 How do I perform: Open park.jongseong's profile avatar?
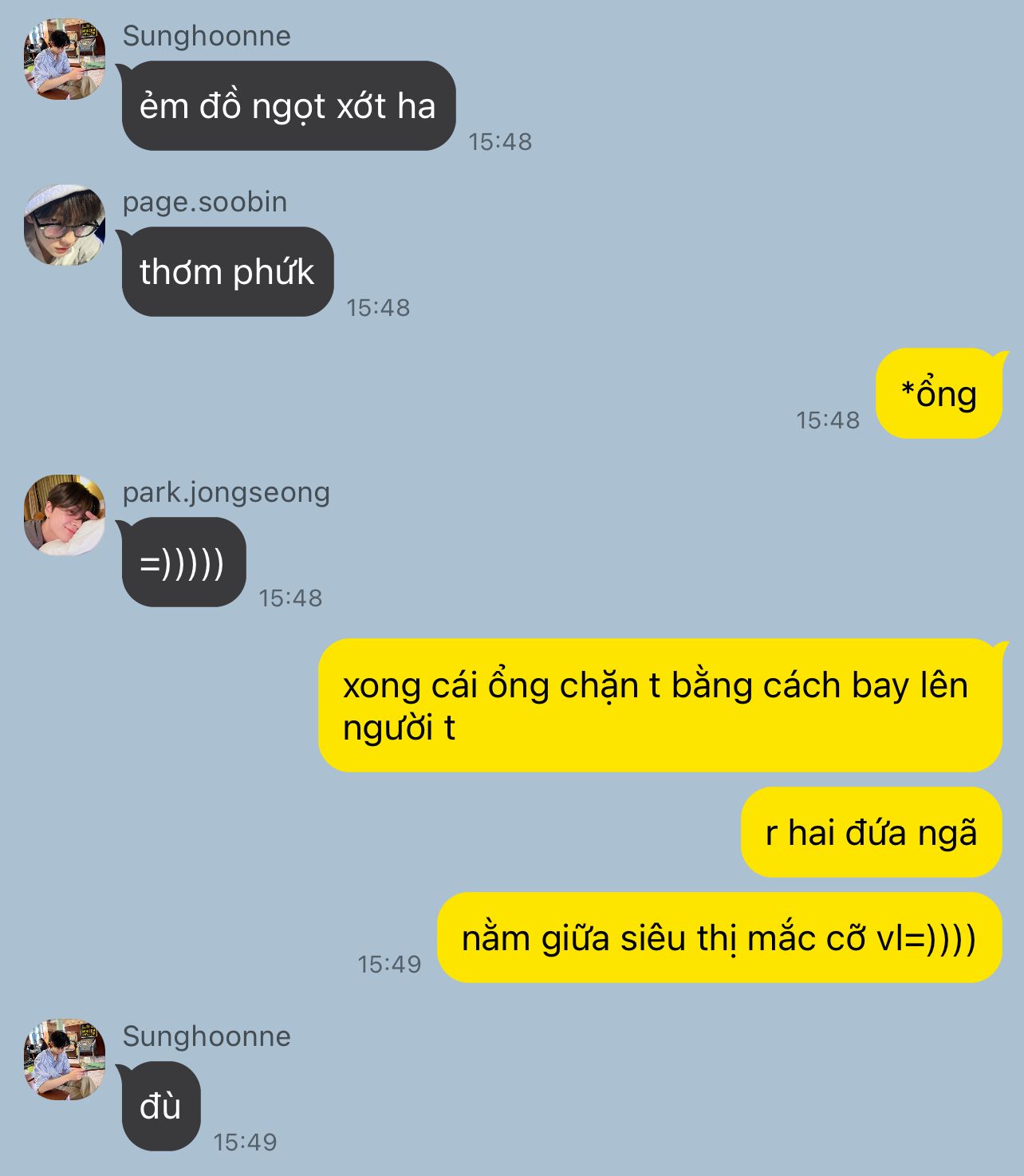[65, 516]
